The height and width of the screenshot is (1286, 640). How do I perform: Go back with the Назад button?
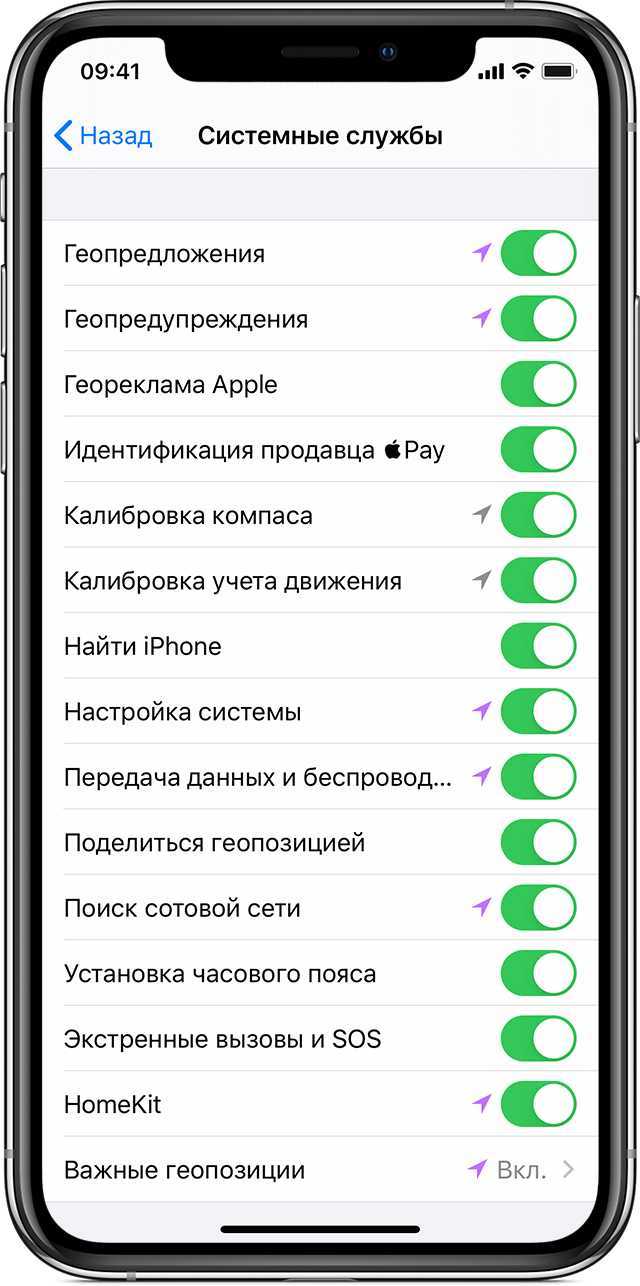[103, 136]
